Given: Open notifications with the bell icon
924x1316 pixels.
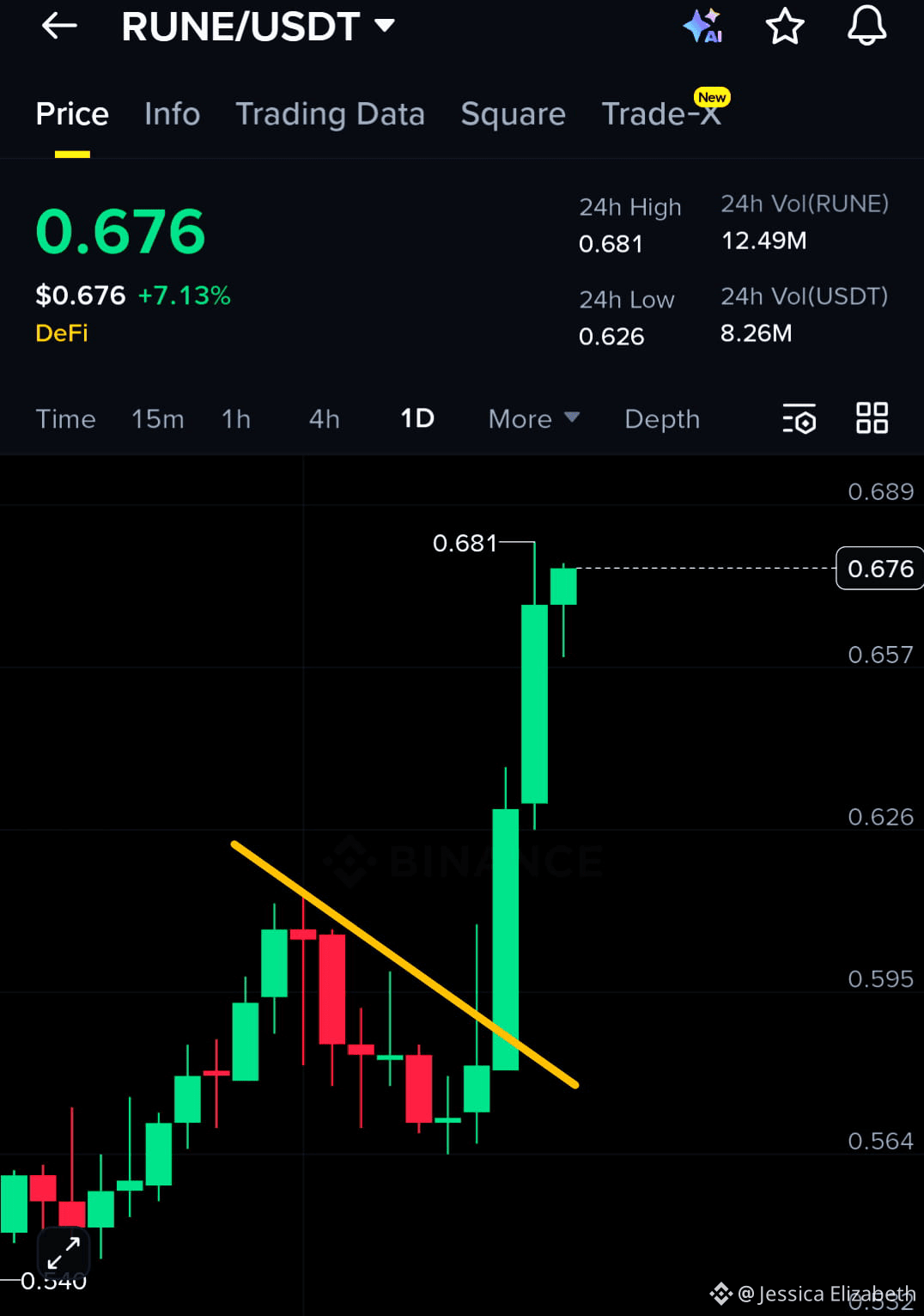Looking at the screenshot, I should tap(866, 27).
